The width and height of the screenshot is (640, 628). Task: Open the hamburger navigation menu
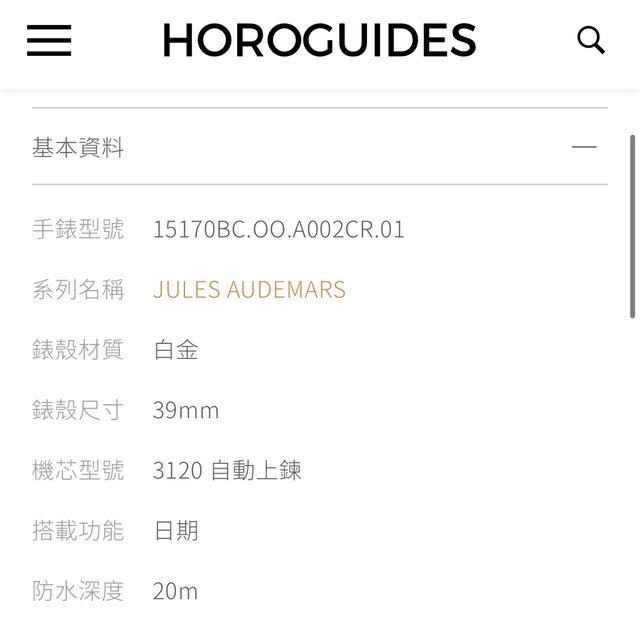click(49, 40)
